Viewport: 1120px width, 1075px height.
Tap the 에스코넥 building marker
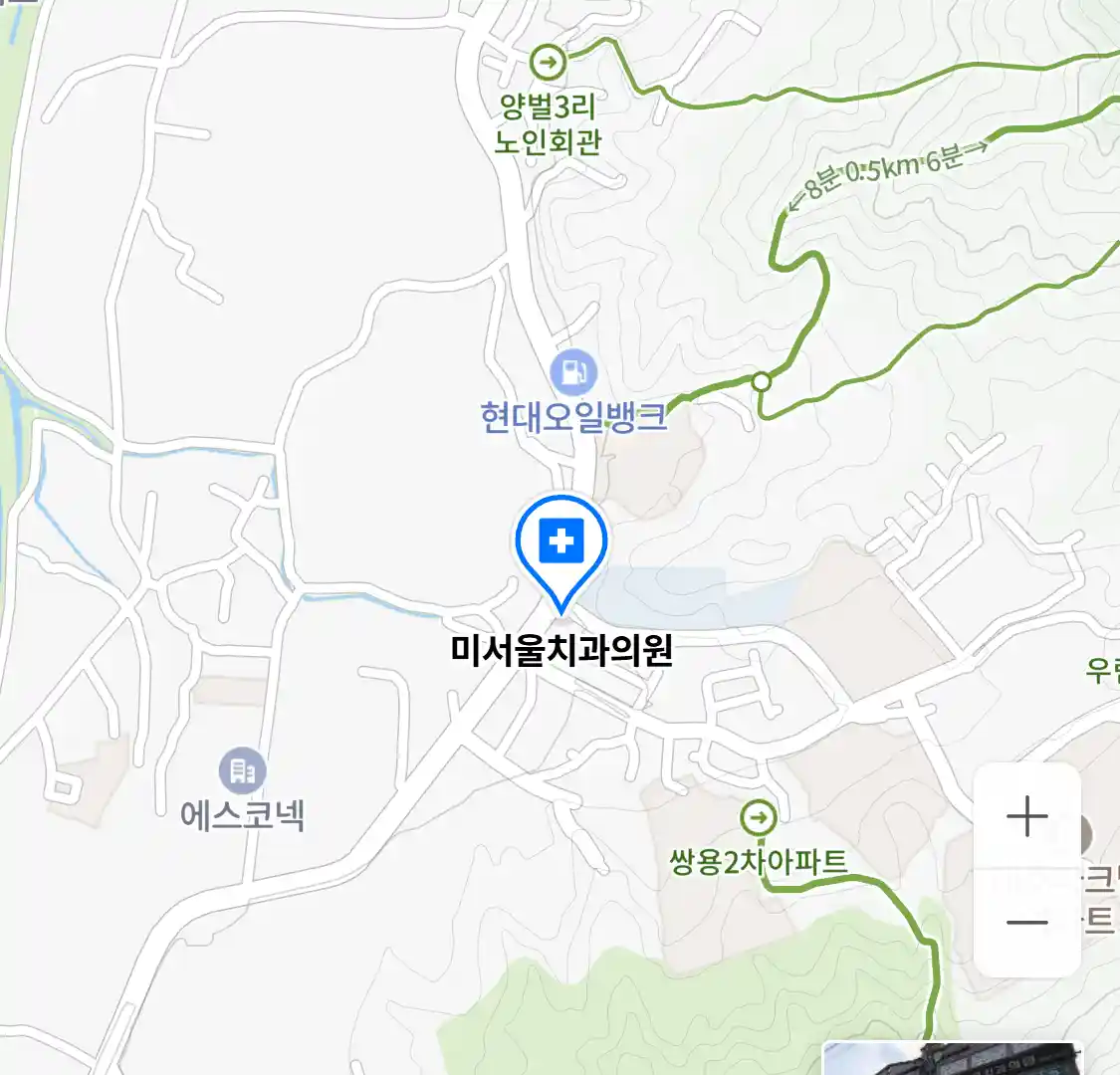(x=242, y=771)
